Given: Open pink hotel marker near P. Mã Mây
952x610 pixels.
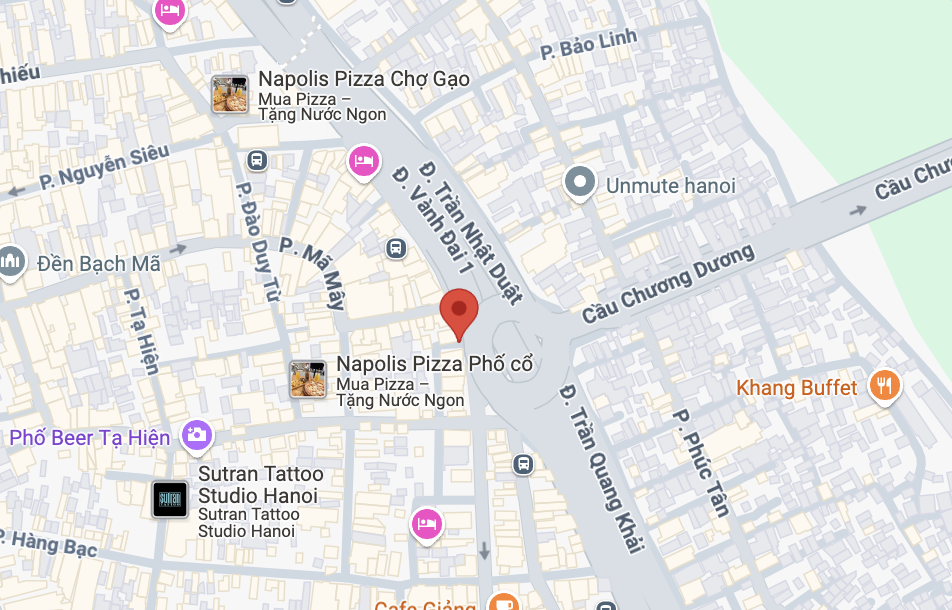Looking at the screenshot, I should coord(363,160).
